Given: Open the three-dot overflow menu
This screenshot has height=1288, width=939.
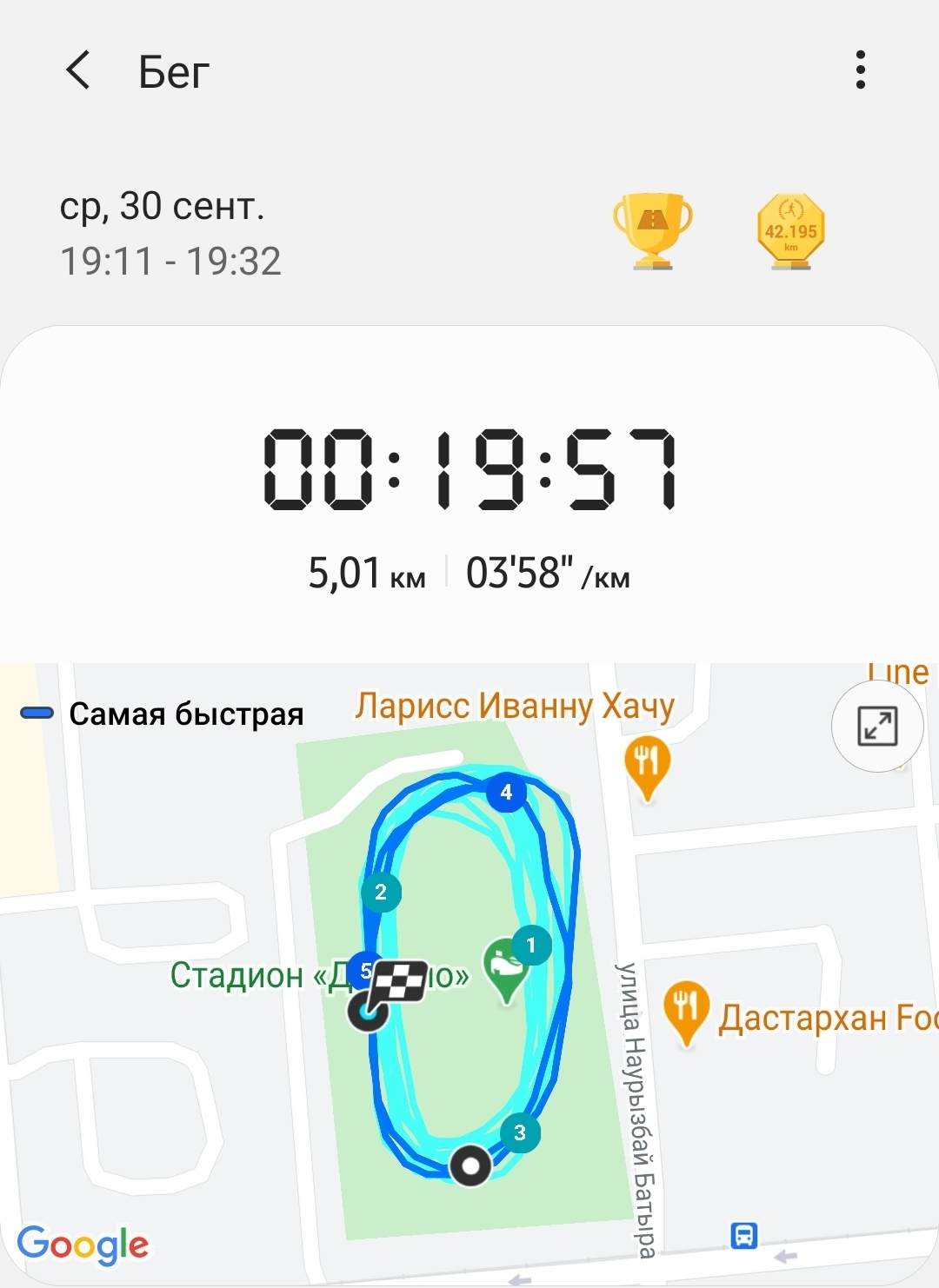Looking at the screenshot, I should pos(860,70).
